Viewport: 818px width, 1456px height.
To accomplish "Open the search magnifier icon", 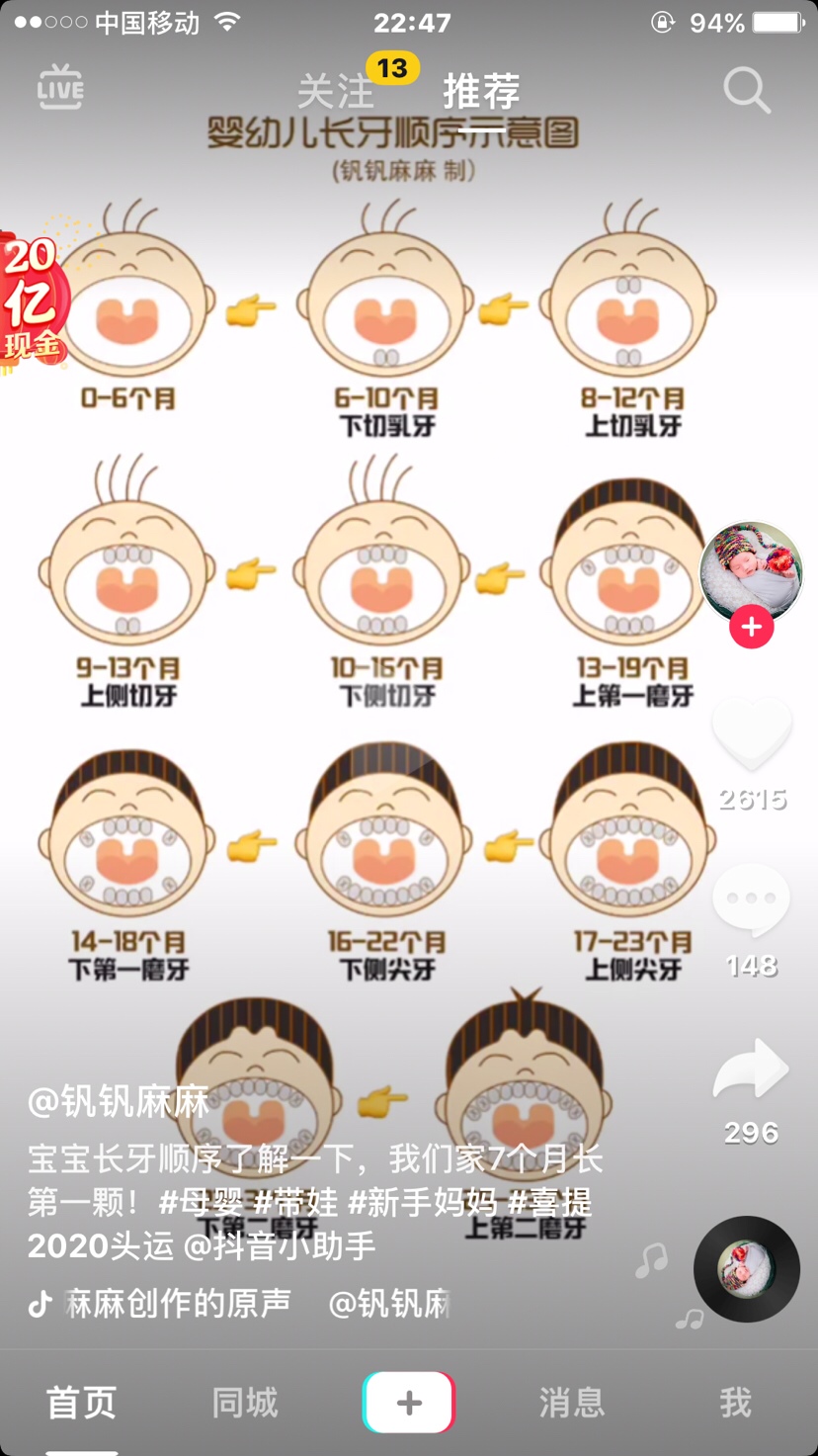I will click(x=746, y=91).
